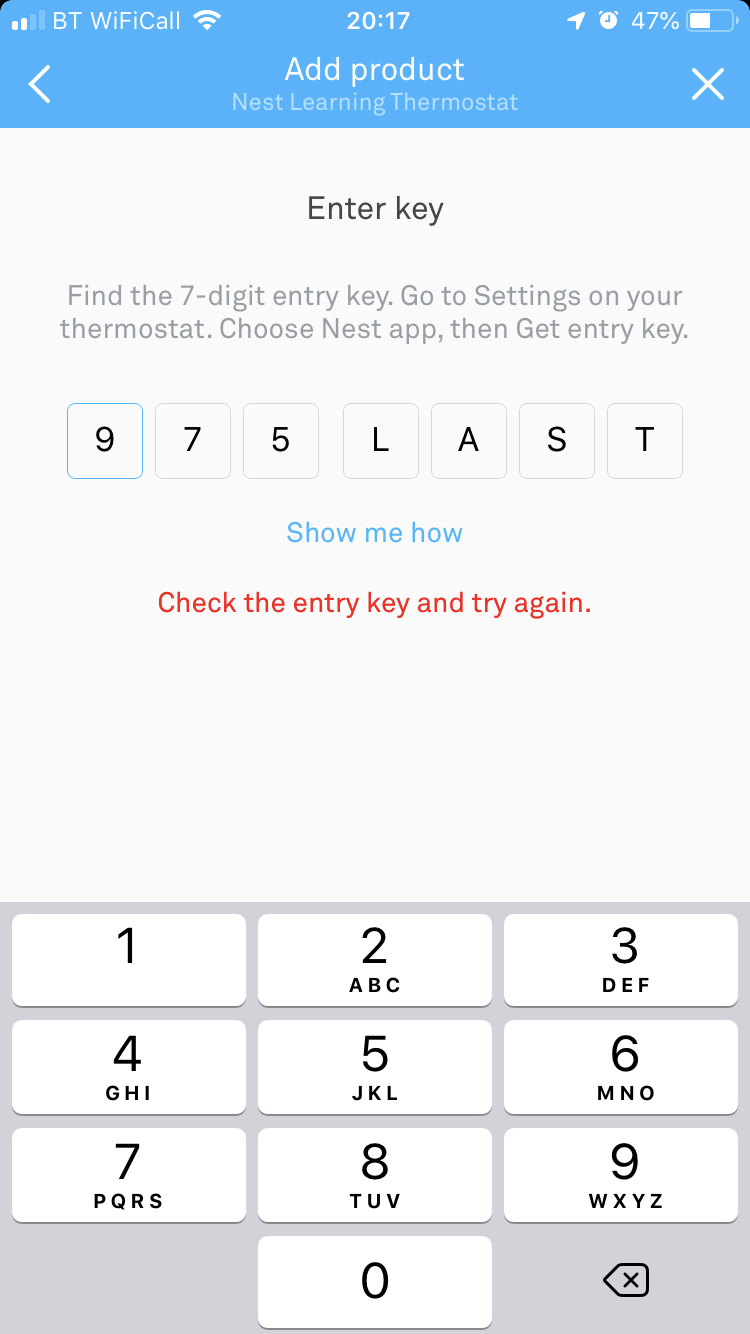Viewport: 750px width, 1334px height.
Task: Type 6 MNO on the keypad
Action: click(621, 1066)
